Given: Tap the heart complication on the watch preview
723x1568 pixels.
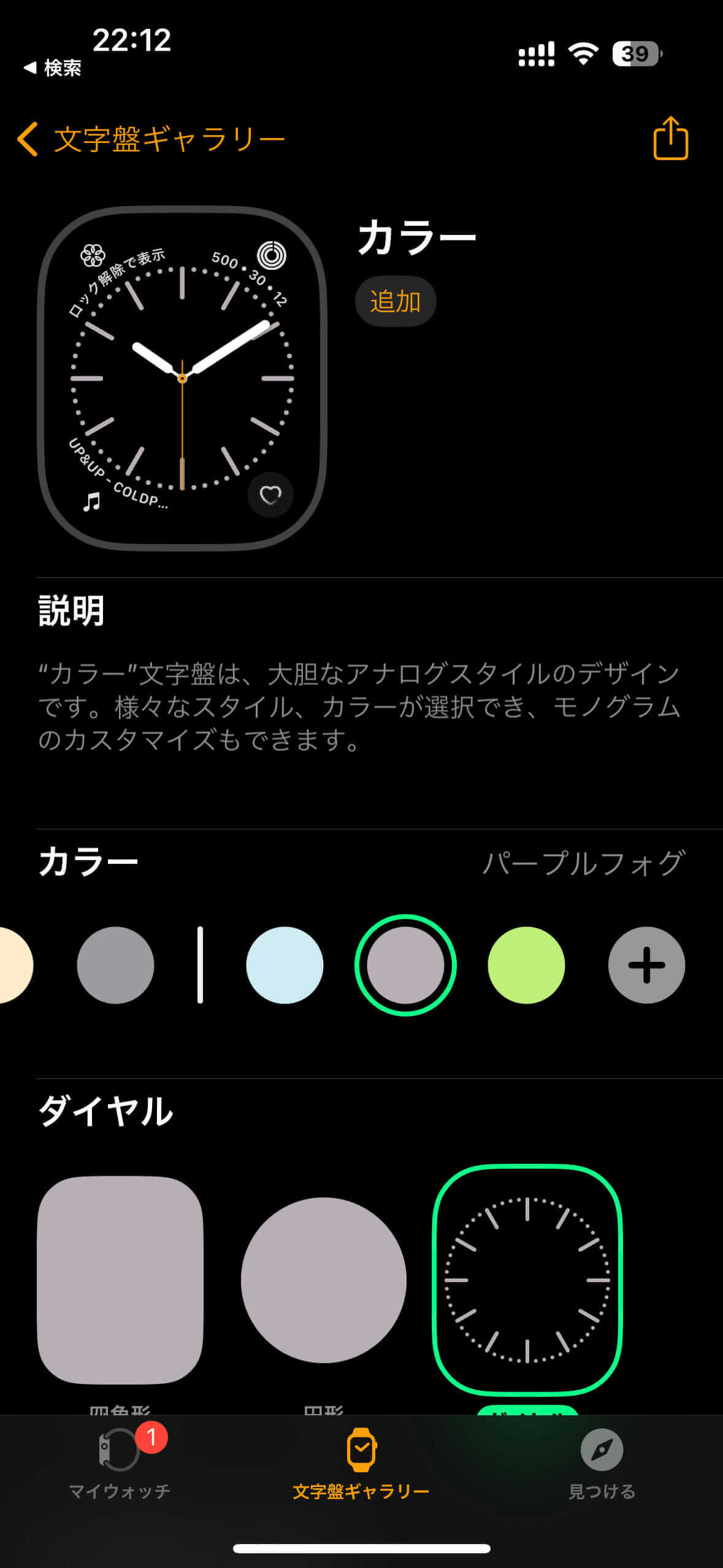Looking at the screenshot, I should point(270,496).
